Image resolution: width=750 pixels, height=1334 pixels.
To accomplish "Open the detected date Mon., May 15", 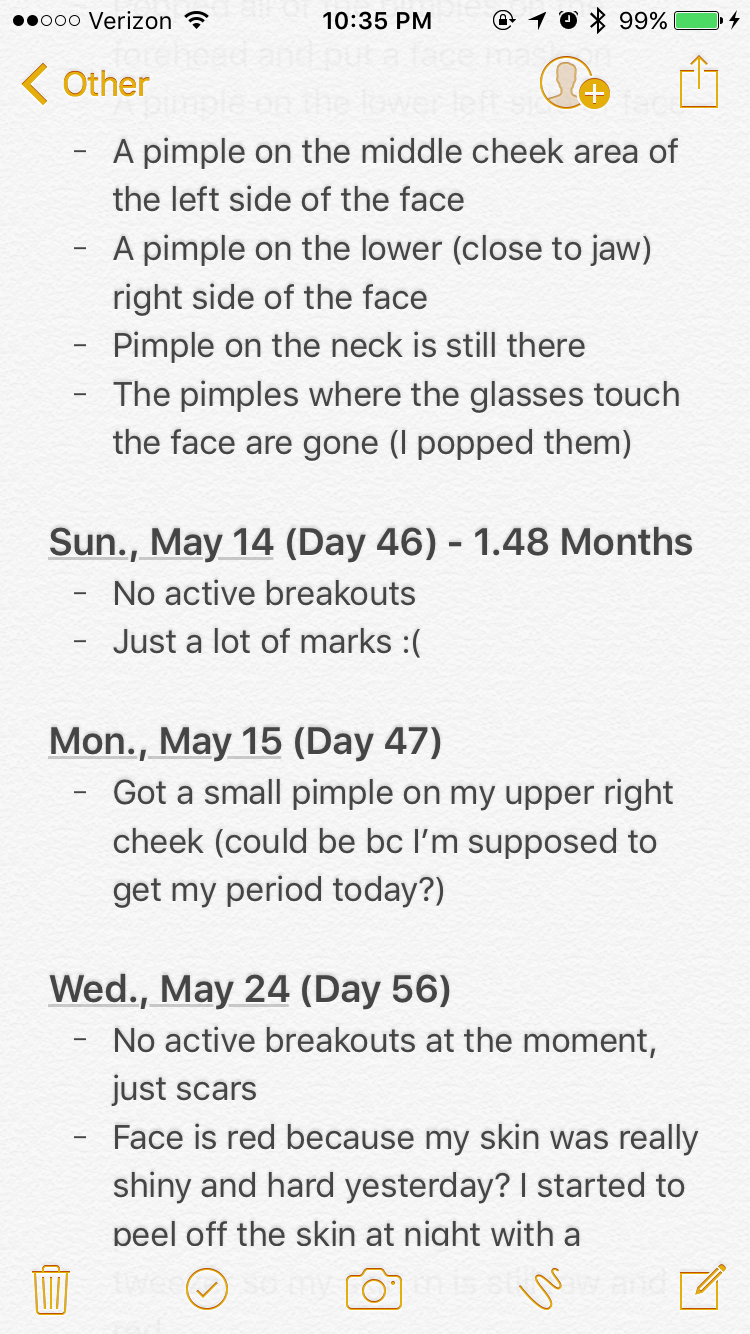I will tap(166, 741).
